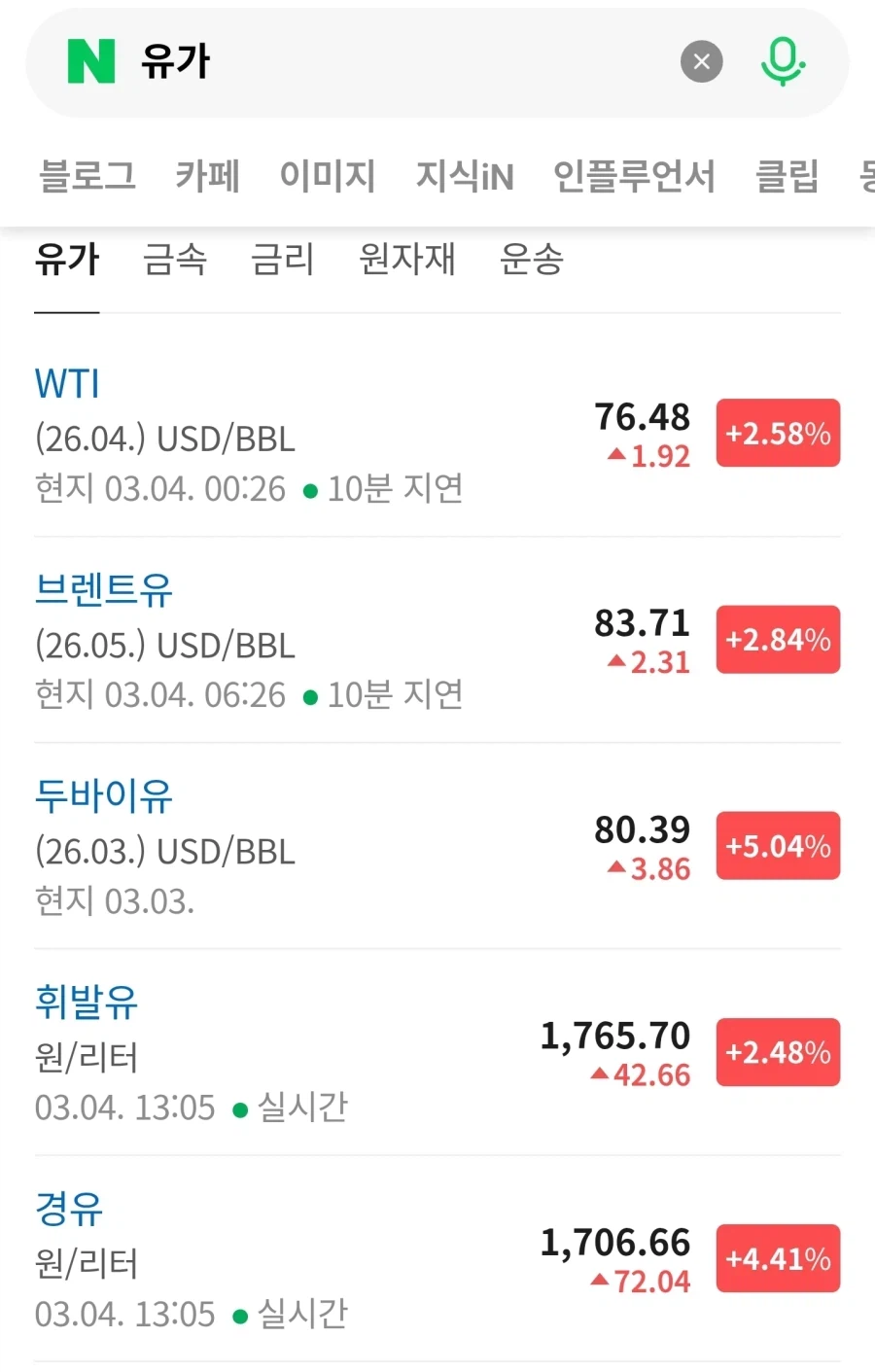The width and height of the screenshot is (875, 1372).
Task: Open the 원자재 category
Action: click(x=407, y=260)
